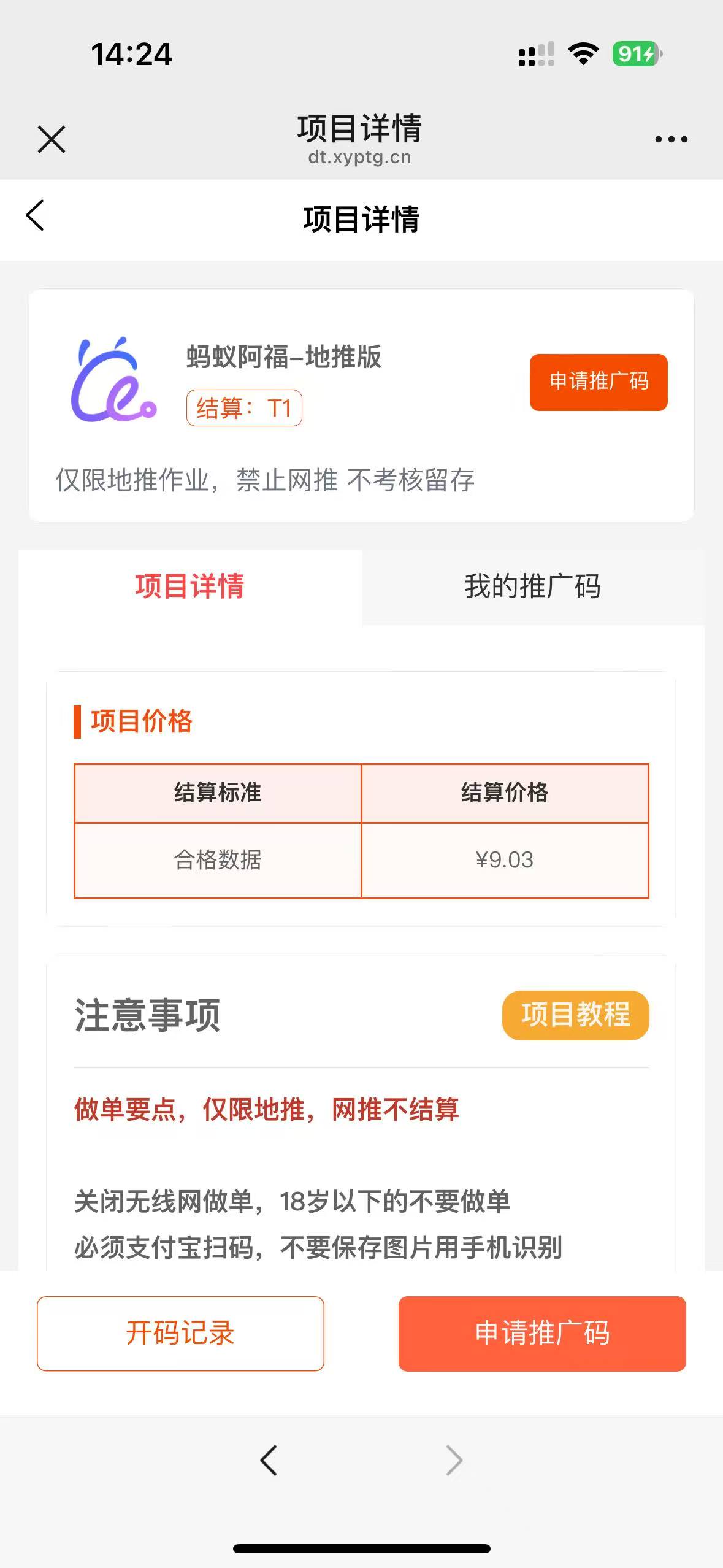Go back using the page header arrow
Image resolution: width=723 pixels, height=1568 pixels.
(x=35, y=216)
